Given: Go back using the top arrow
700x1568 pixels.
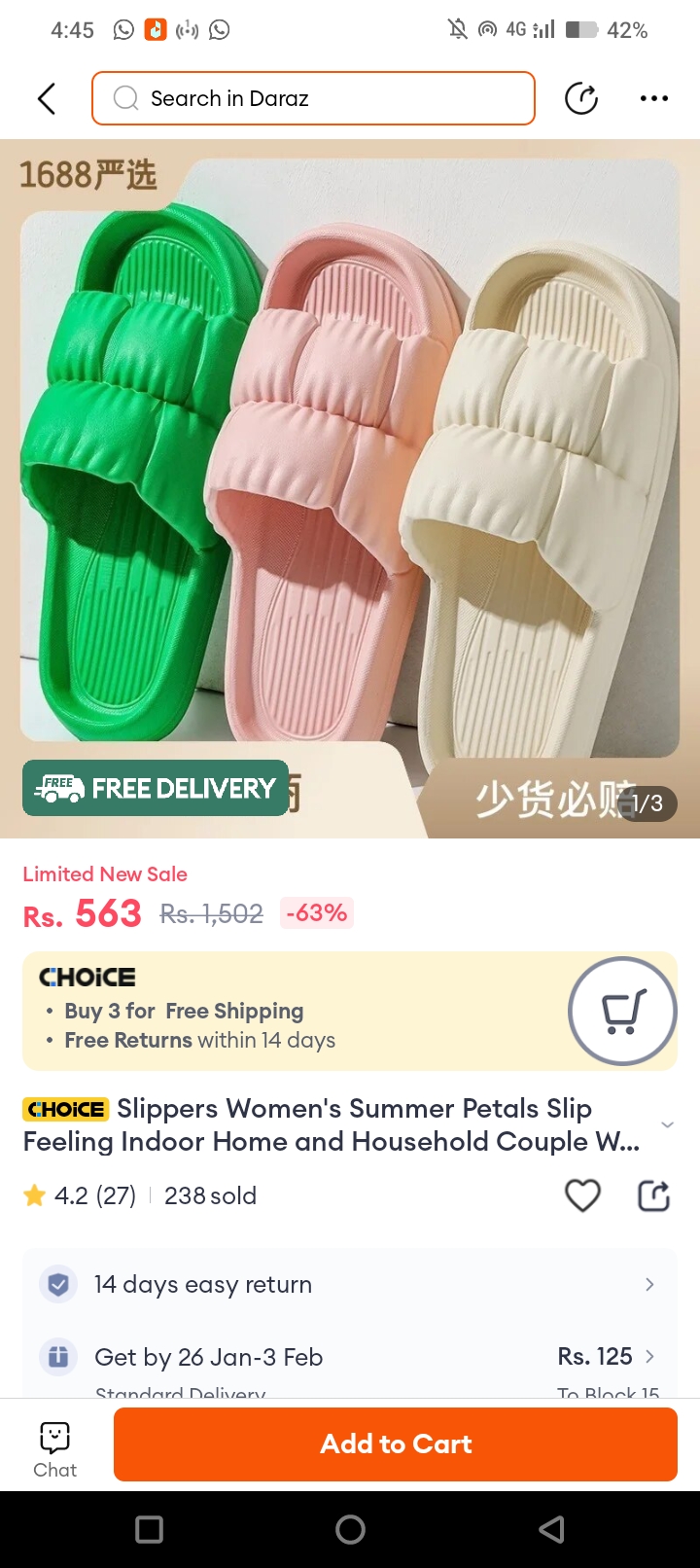Looking at the screenshot, I should click(46, 98).
